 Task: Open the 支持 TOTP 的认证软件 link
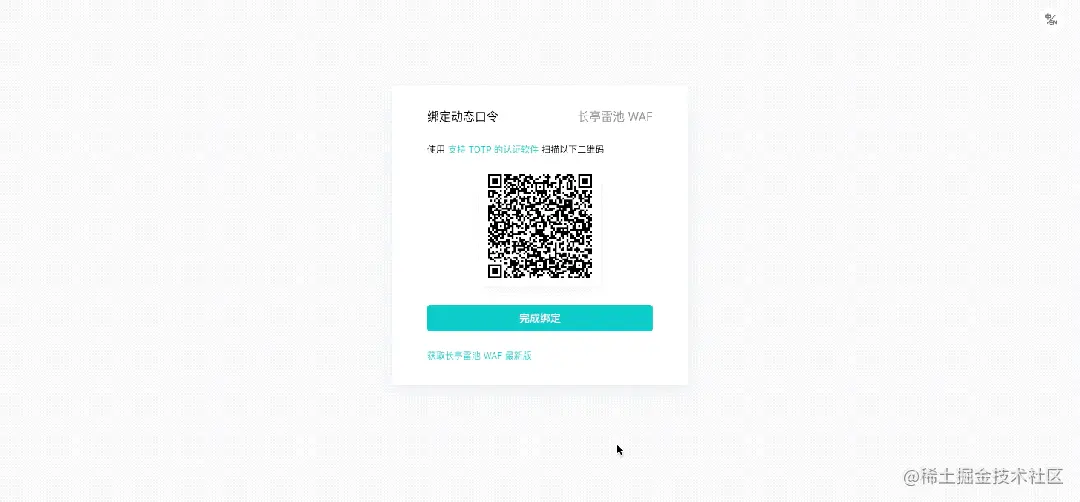tap(491, 150)
